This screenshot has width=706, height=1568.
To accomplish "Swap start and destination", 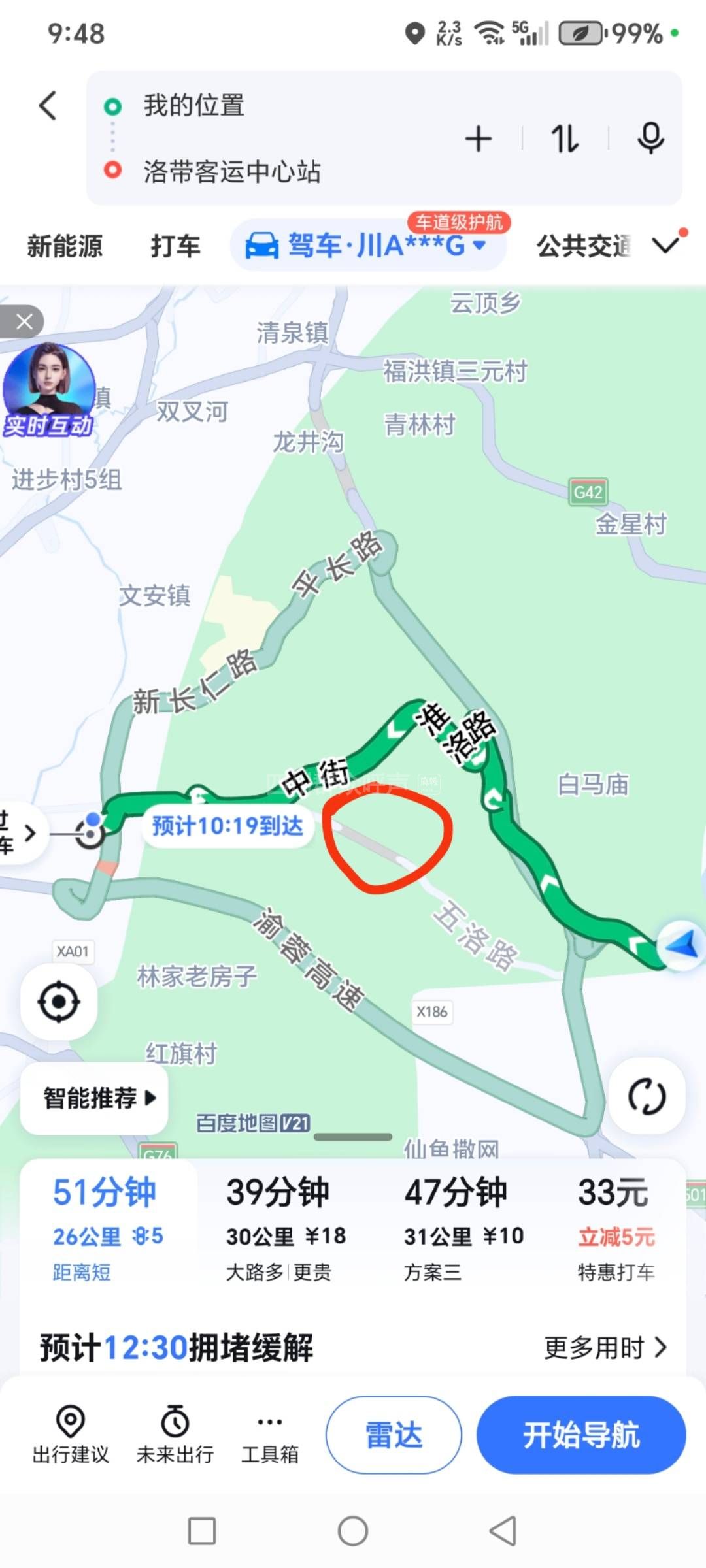I will (565, 139).
